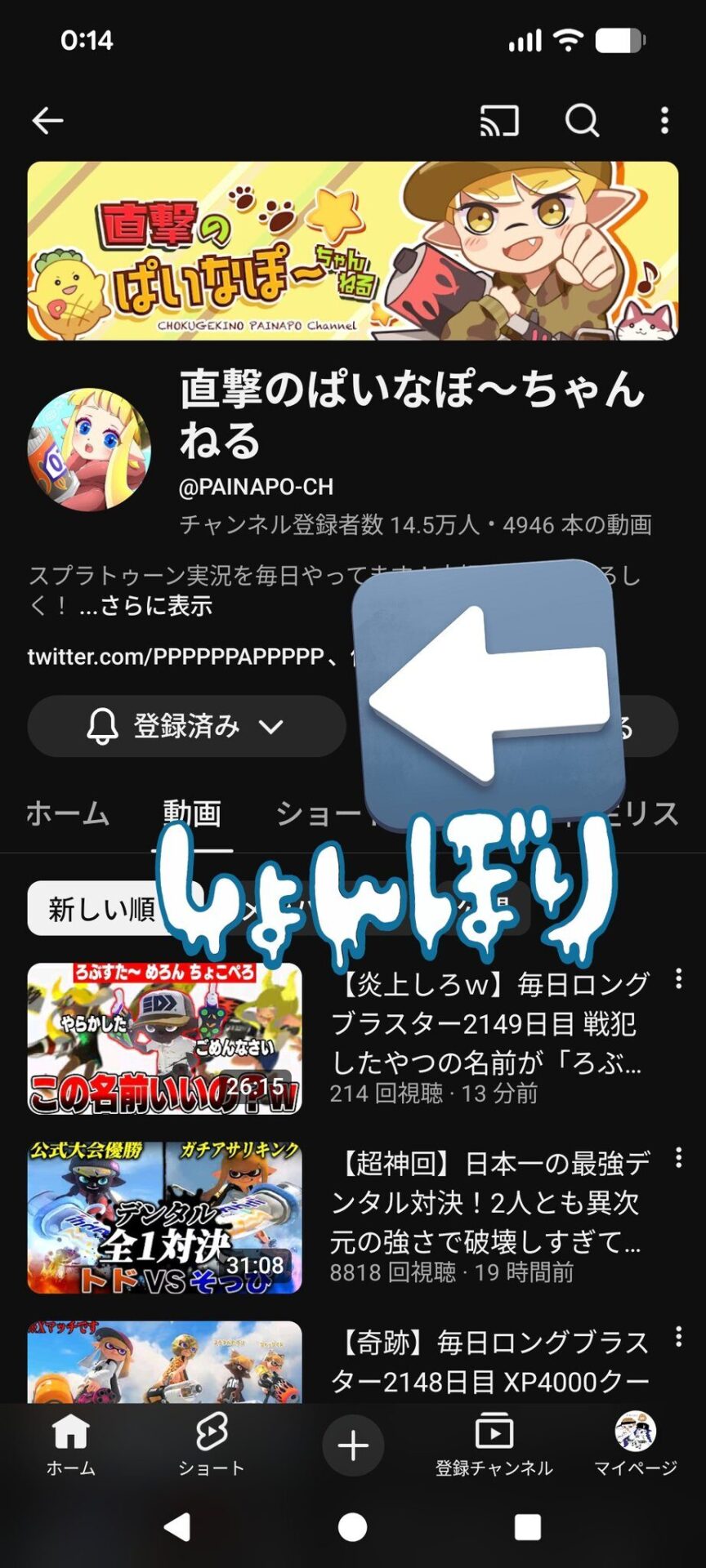Screen dimensions: 706x1568
Task: Play the 【炎上しろw】 Long Blaster day 2149 video
Action: pos(164,1038)
